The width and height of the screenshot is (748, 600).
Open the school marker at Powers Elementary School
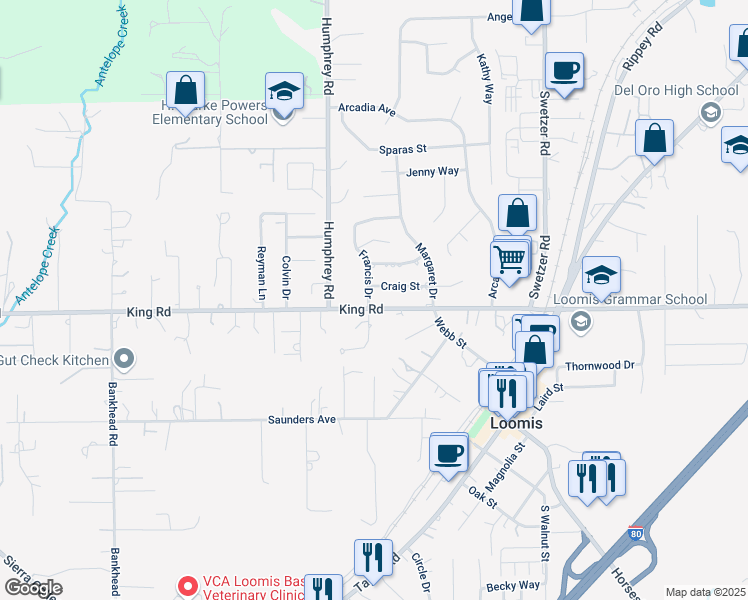tap(284, 92)
